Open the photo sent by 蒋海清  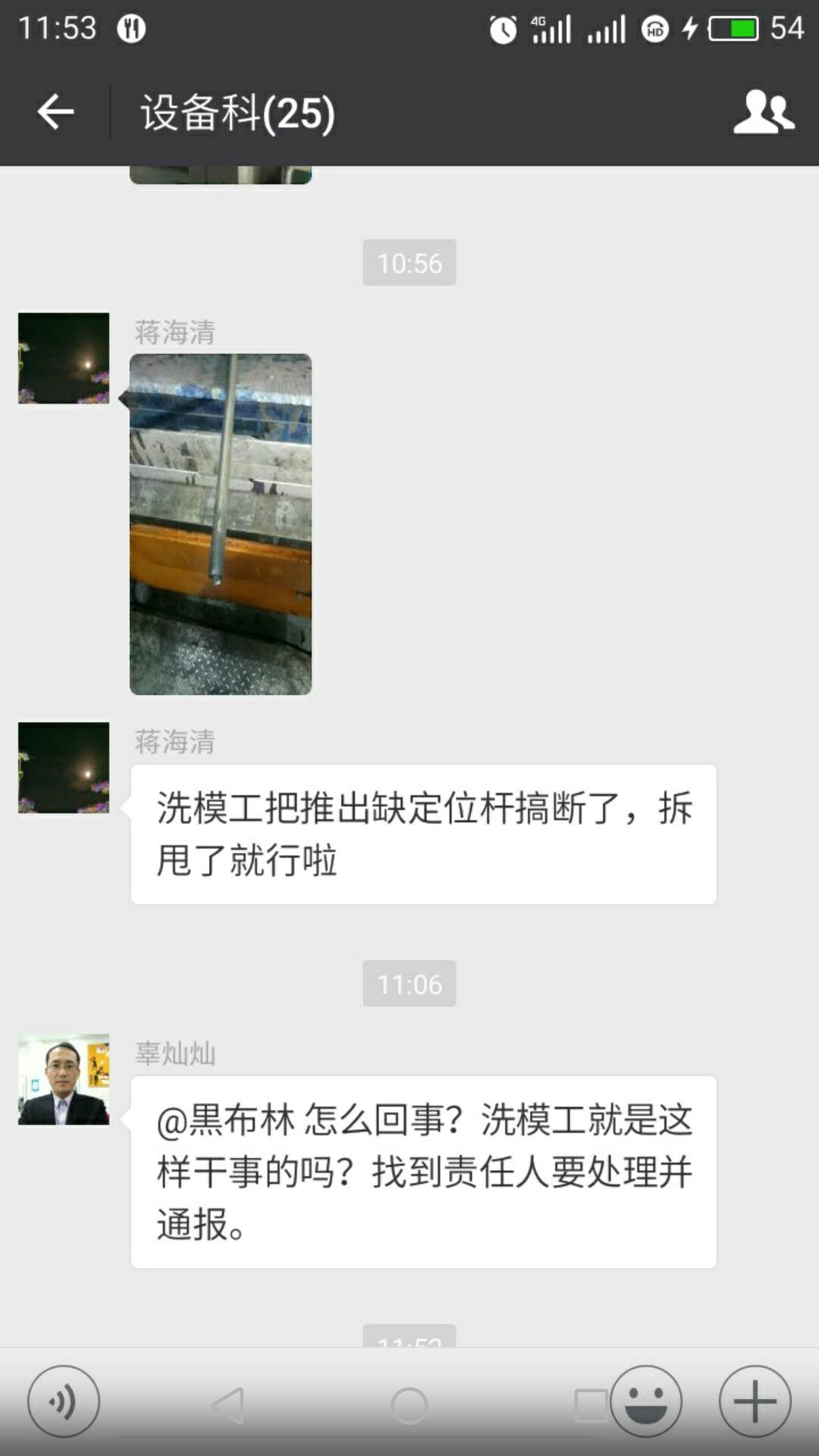(221, 524)
